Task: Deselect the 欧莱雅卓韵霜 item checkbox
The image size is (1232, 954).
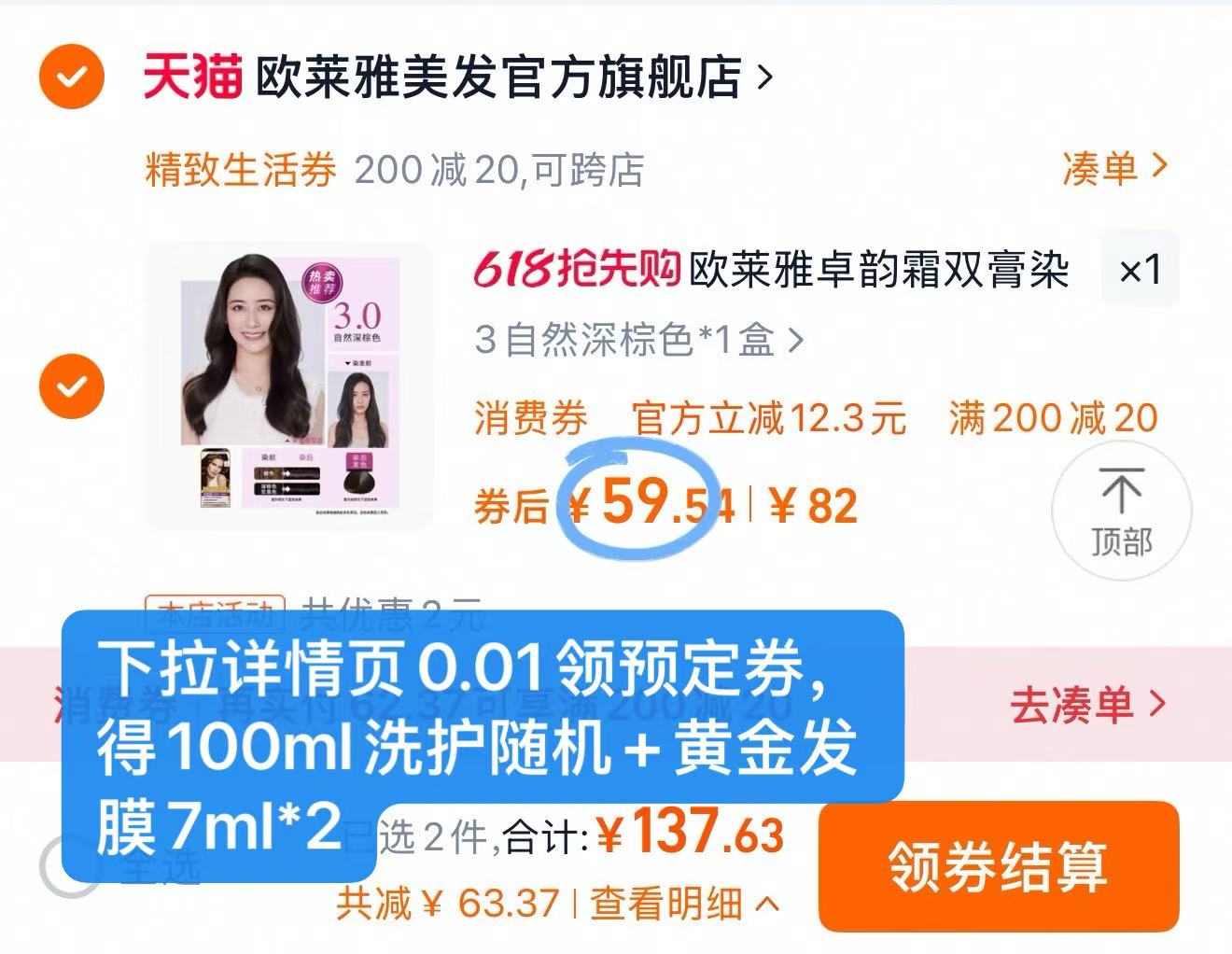Action: click(x=72, y=386)
